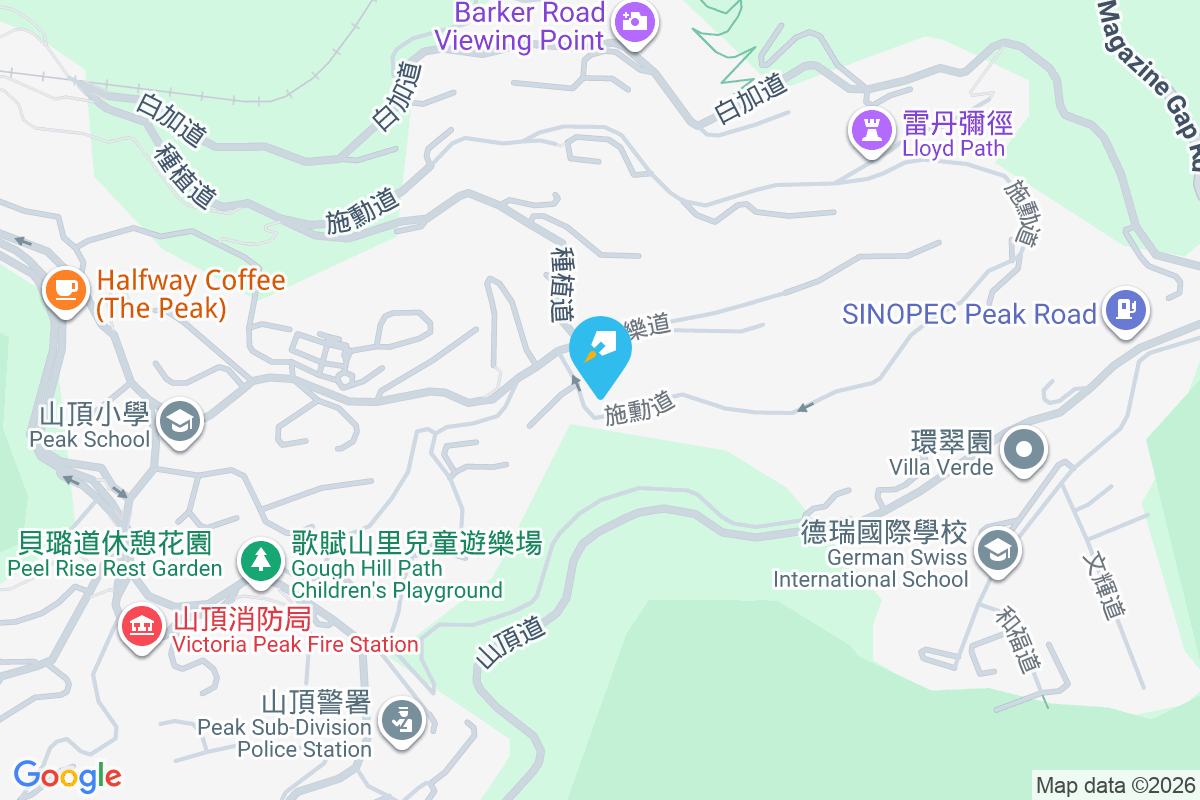Screen dimensions: 1200x800
Task: Select the central blue pen location marker
Action: click(x=600, y=350)
